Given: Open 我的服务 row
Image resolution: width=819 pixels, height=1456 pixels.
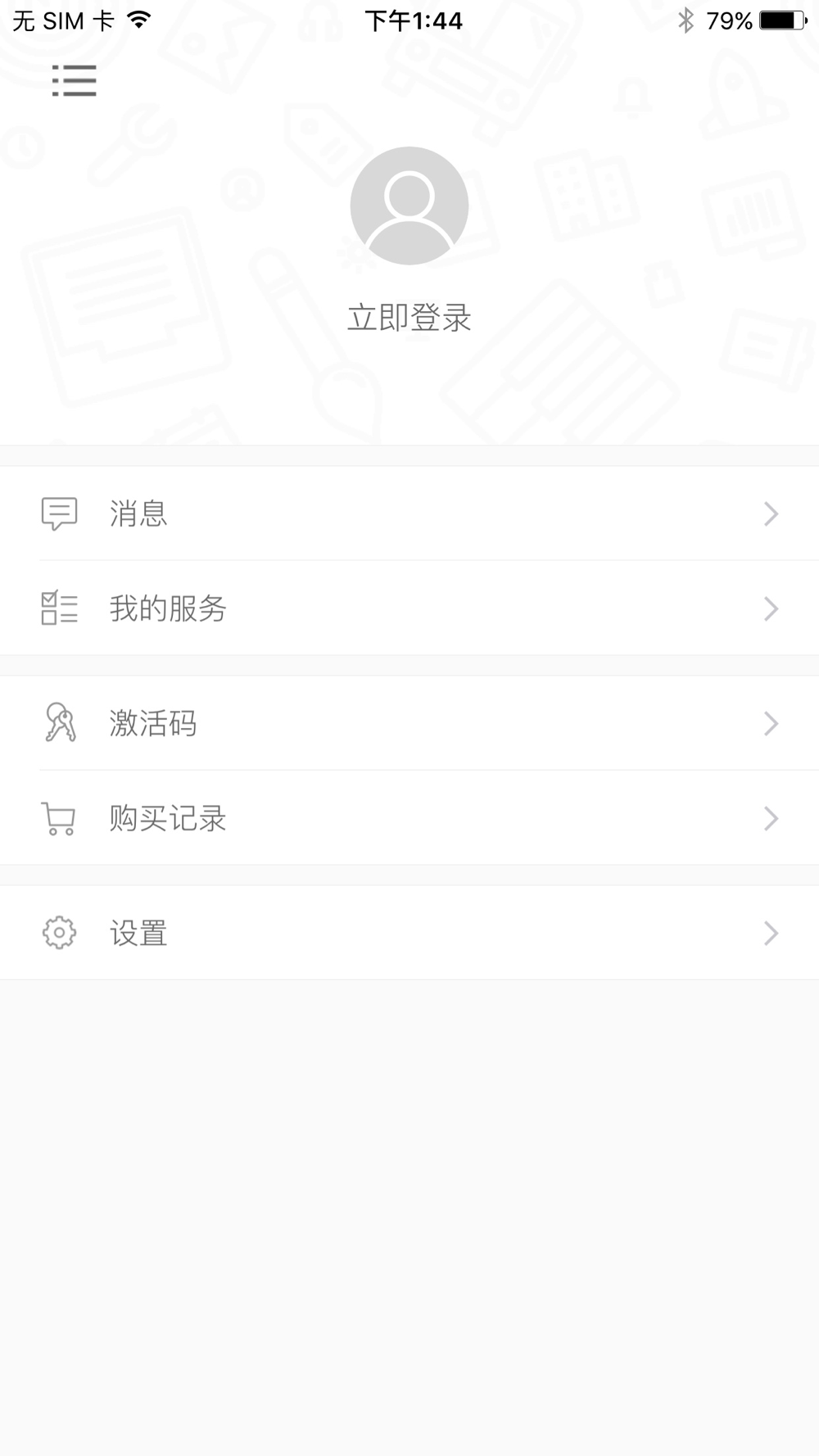Looking at the screenshot, I should [x=409, y=608].
